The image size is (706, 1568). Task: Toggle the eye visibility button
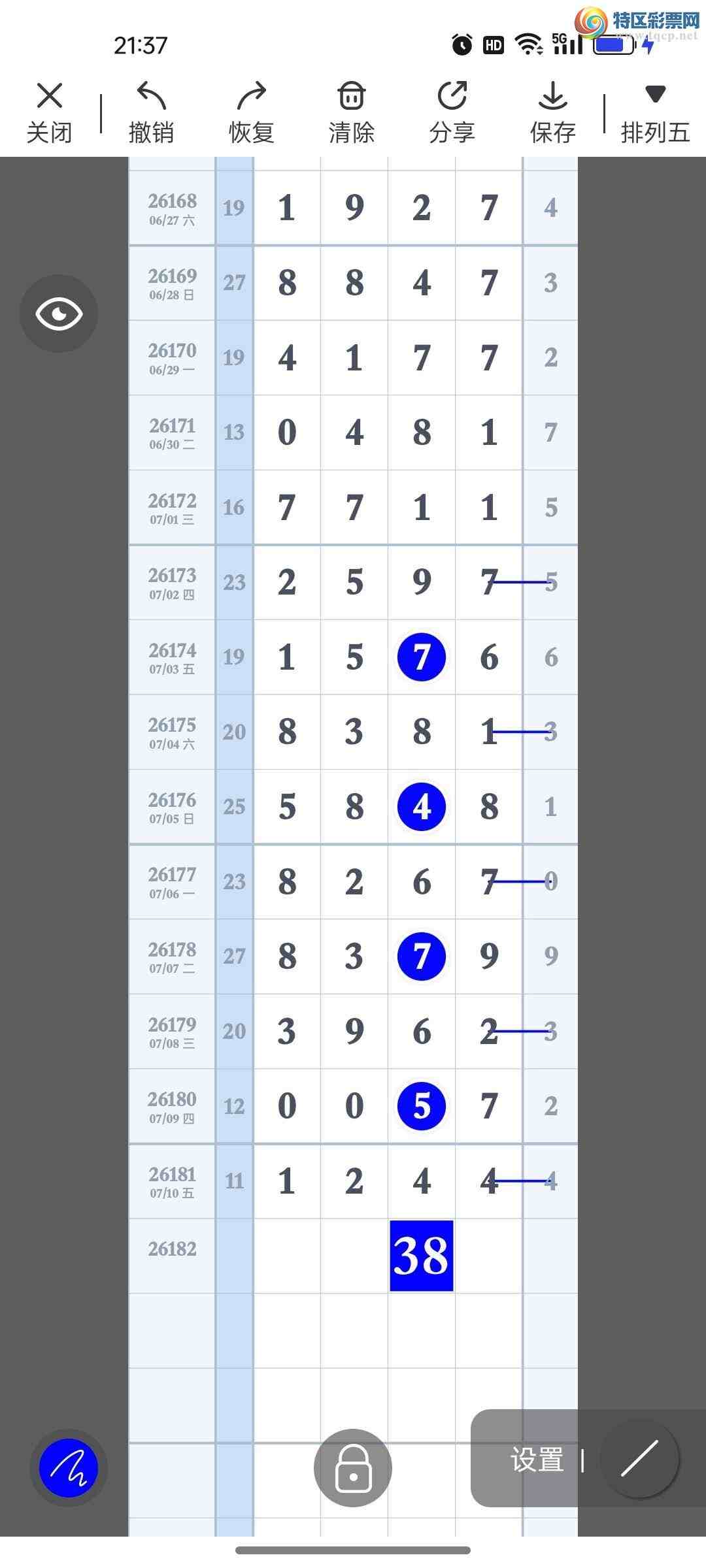point(59,314)
